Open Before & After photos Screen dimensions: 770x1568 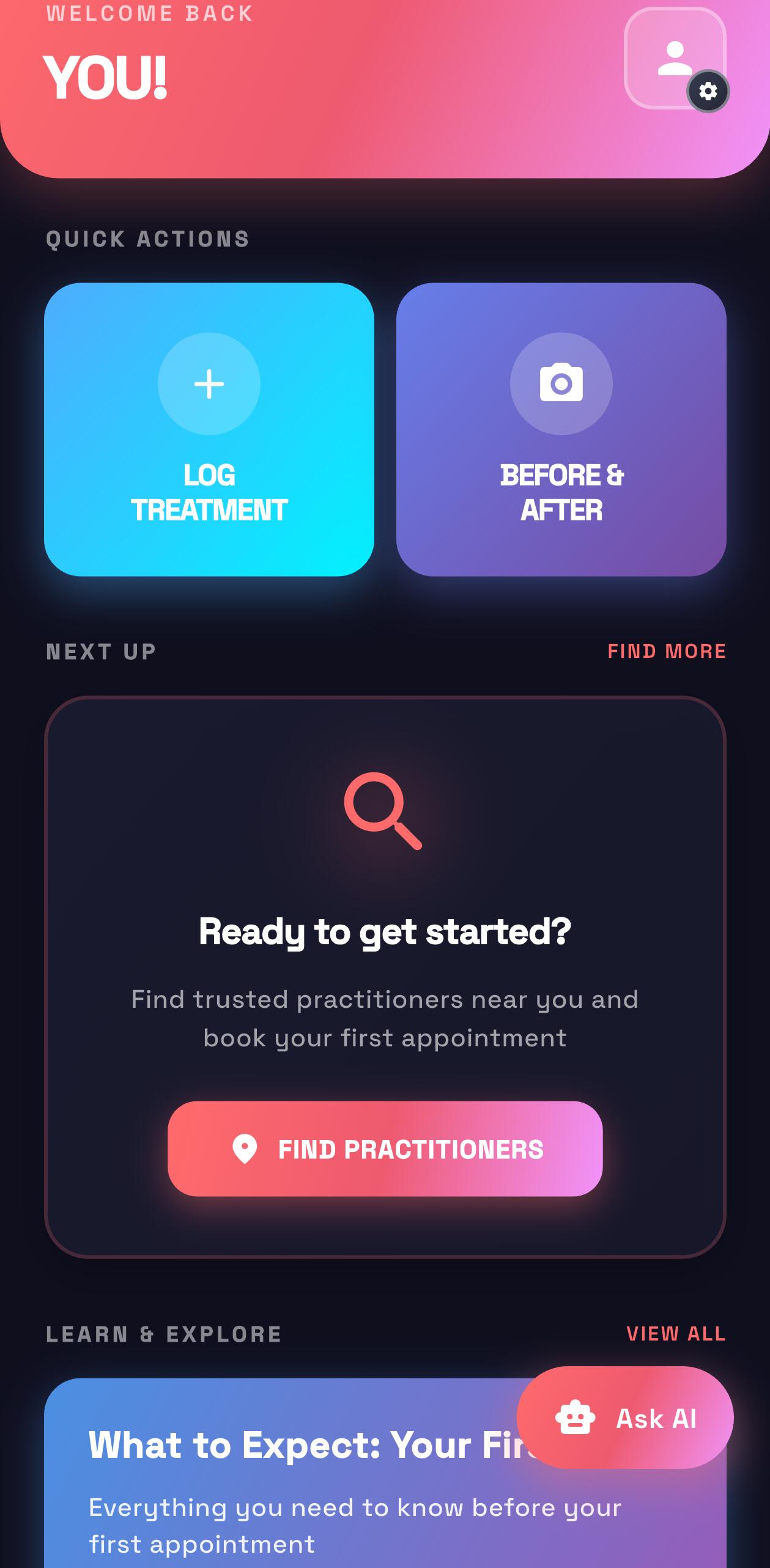[x=561, y=429]
